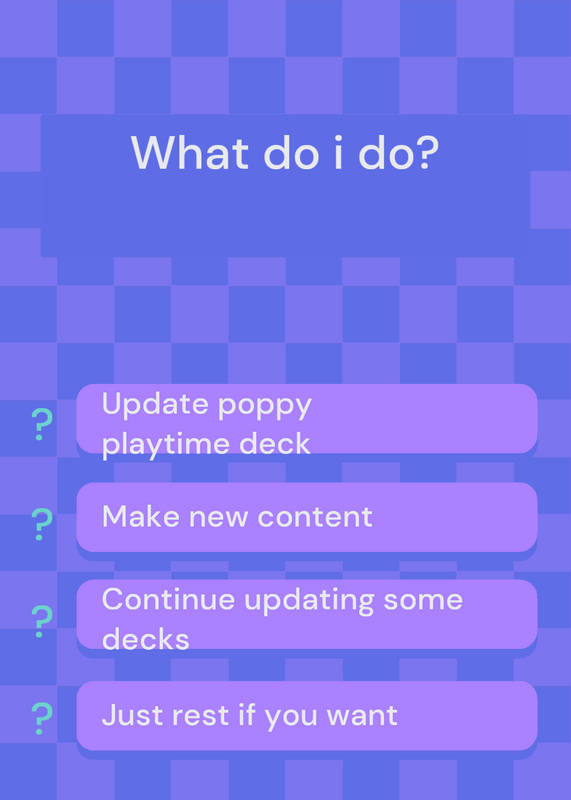Pick "Continue updating some decks"

[x=307, y=614]
